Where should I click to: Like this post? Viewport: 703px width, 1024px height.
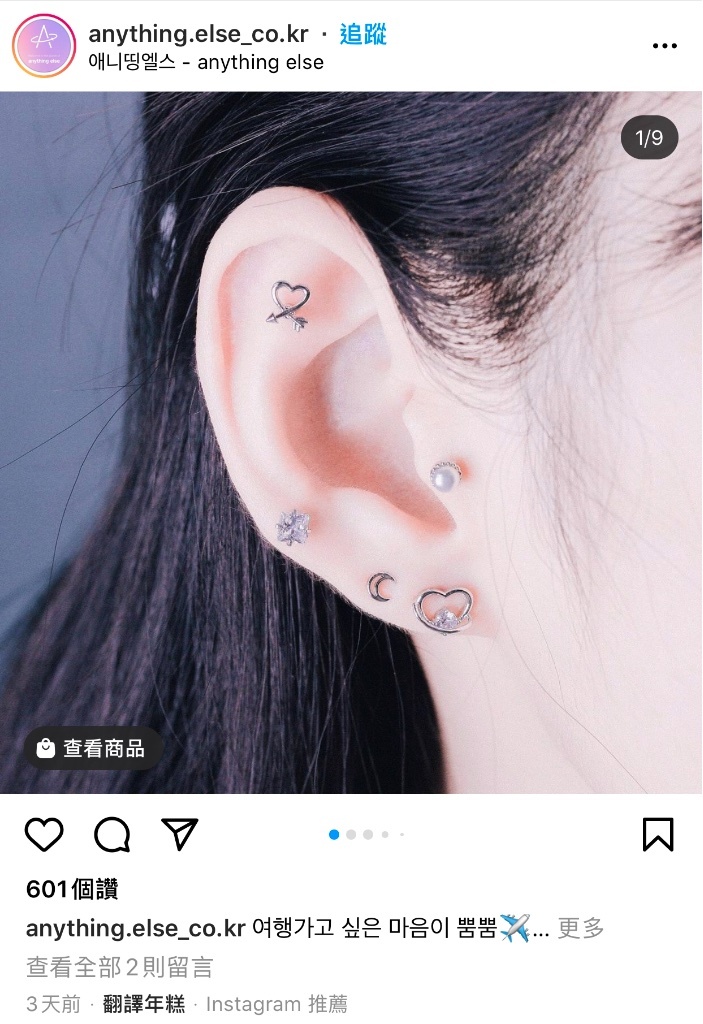pos(44,834)
